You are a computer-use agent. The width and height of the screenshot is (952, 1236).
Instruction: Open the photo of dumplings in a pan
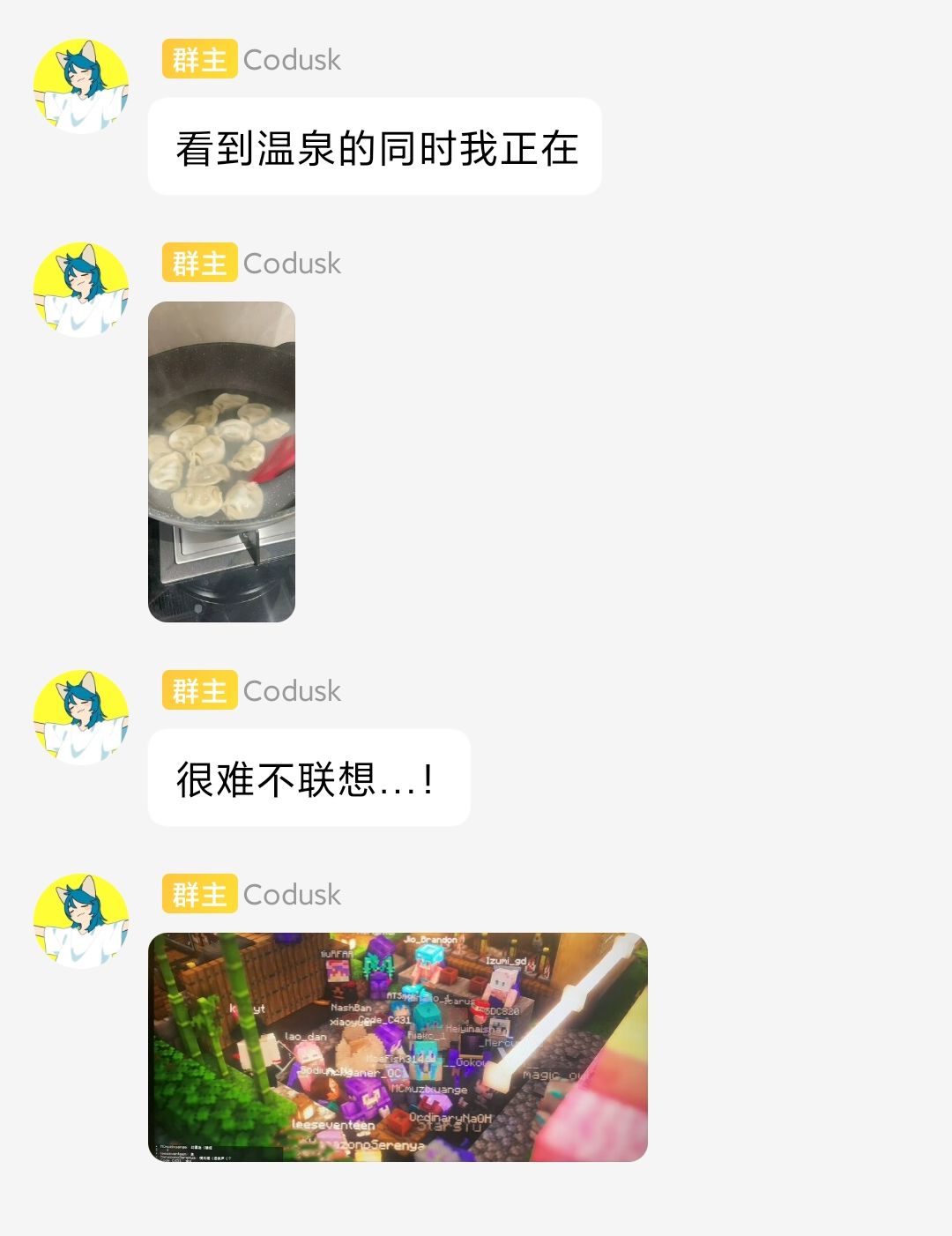[221, 461]
